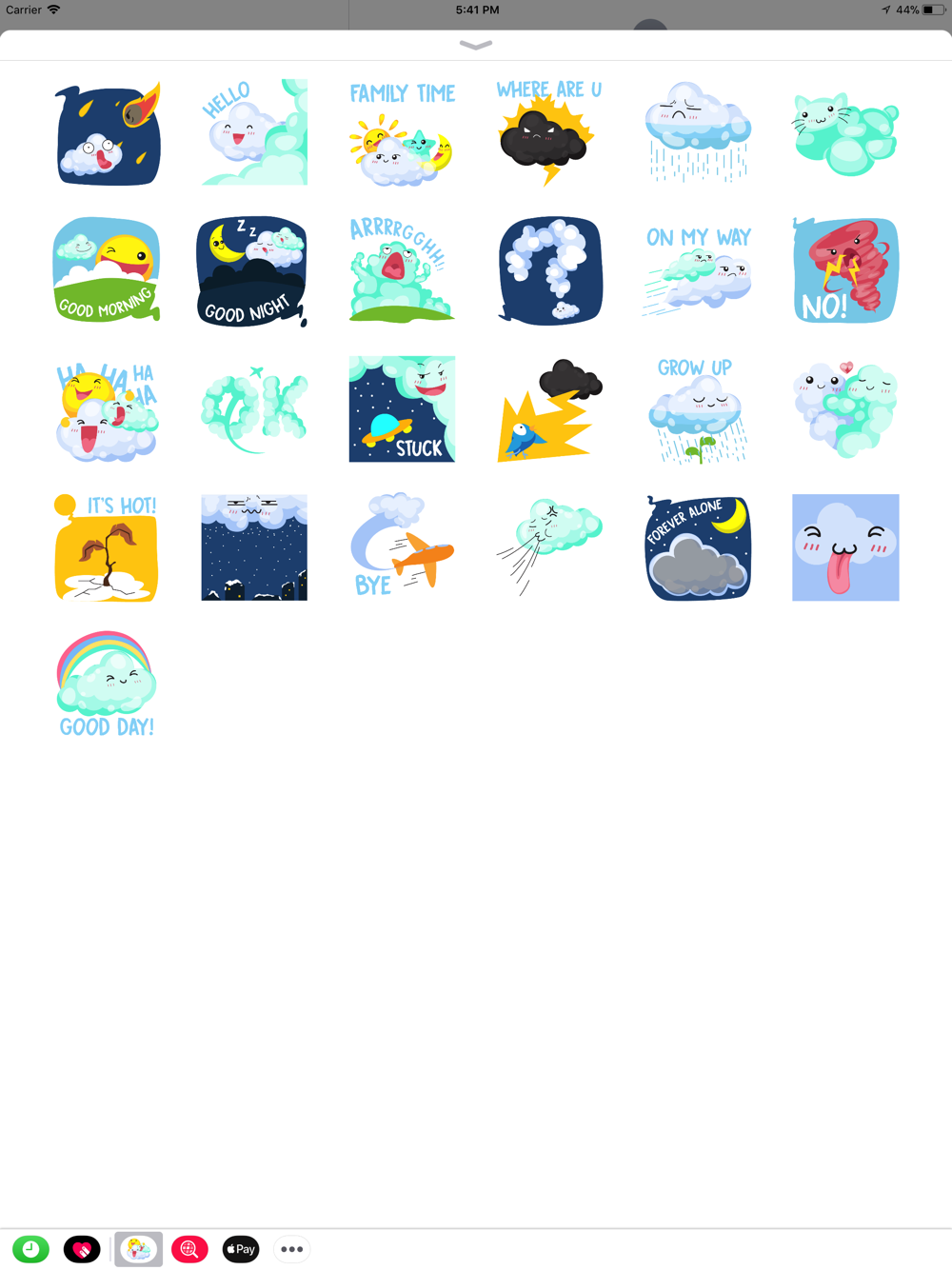Select the GOOD NIGHT sticker
This screenshot has height=1270, width=952.
(x=254, y=270)
